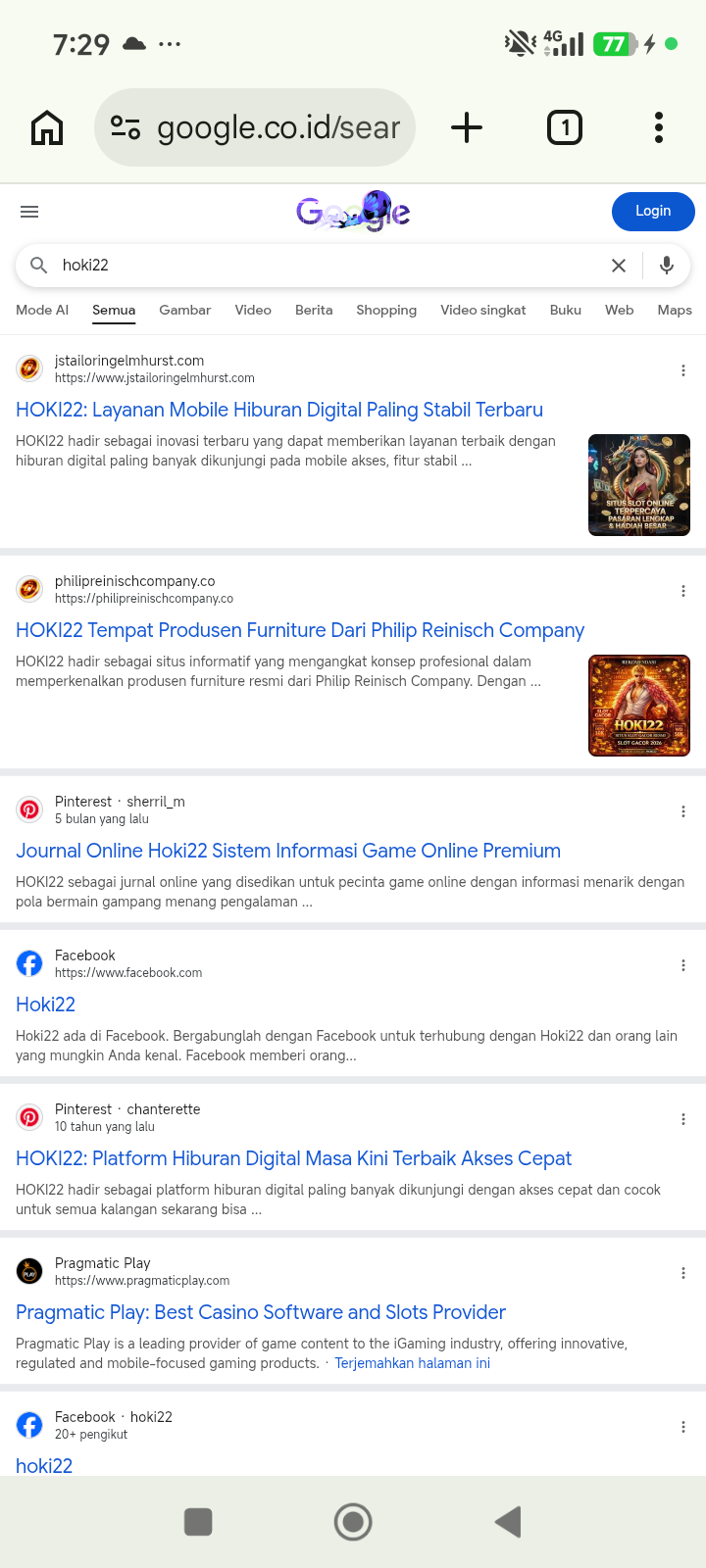This screenshot has height=1568, width=706.
Task: Tap the google.co.id address bar
Action: tap(255, 127)
